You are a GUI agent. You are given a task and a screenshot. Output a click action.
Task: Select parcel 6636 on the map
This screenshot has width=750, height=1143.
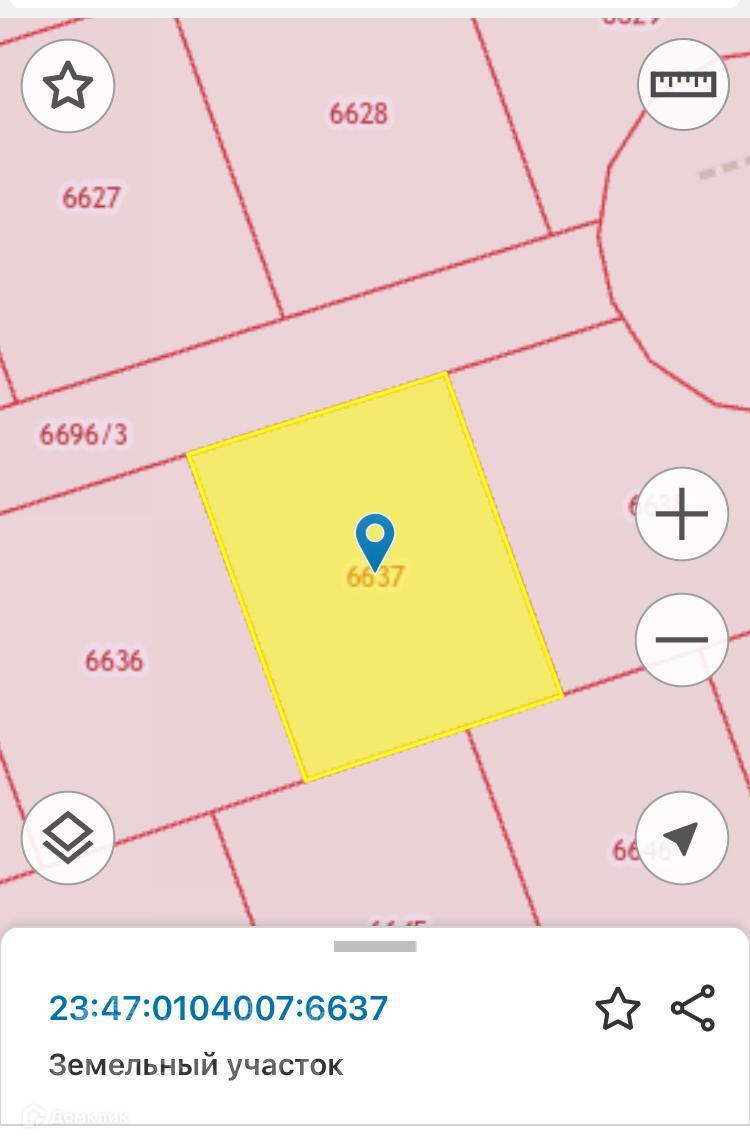(114, 661)
